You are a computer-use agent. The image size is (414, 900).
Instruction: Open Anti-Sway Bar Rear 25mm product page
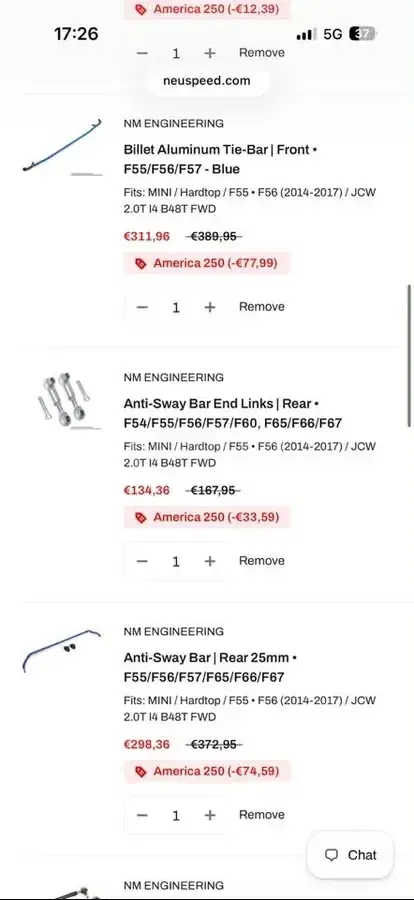[x=210, y=667]
